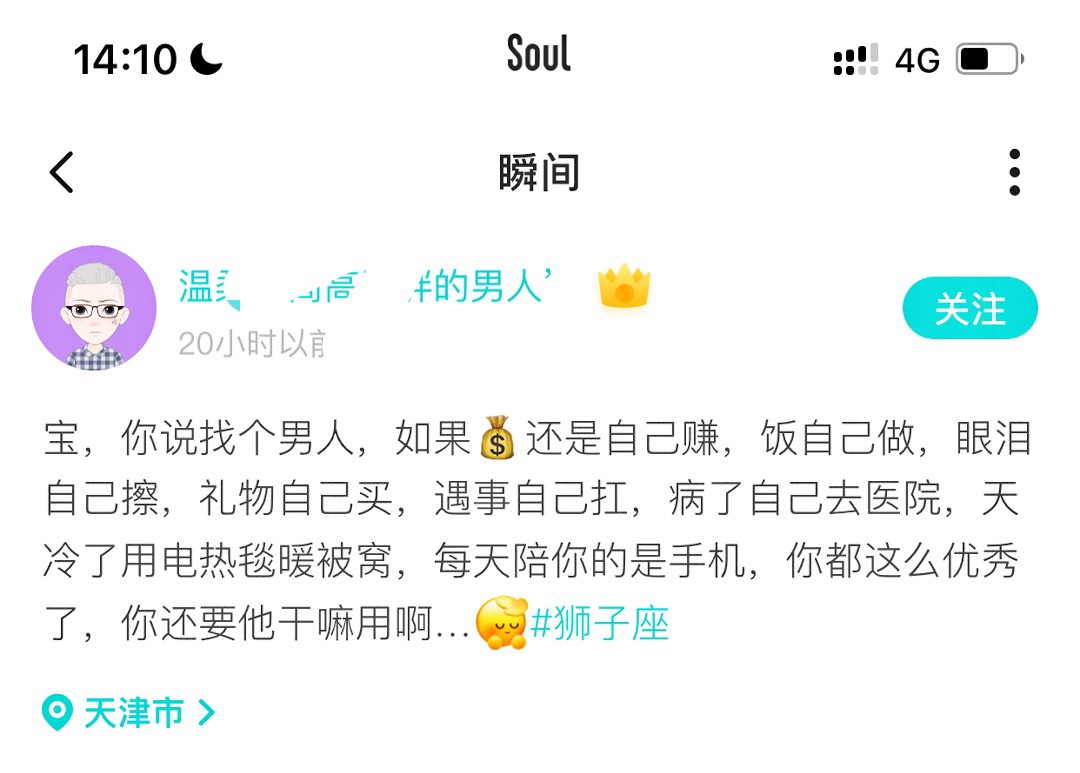Open the poster's avatar profile
The image size is (1080, 773).
[94, 308]
